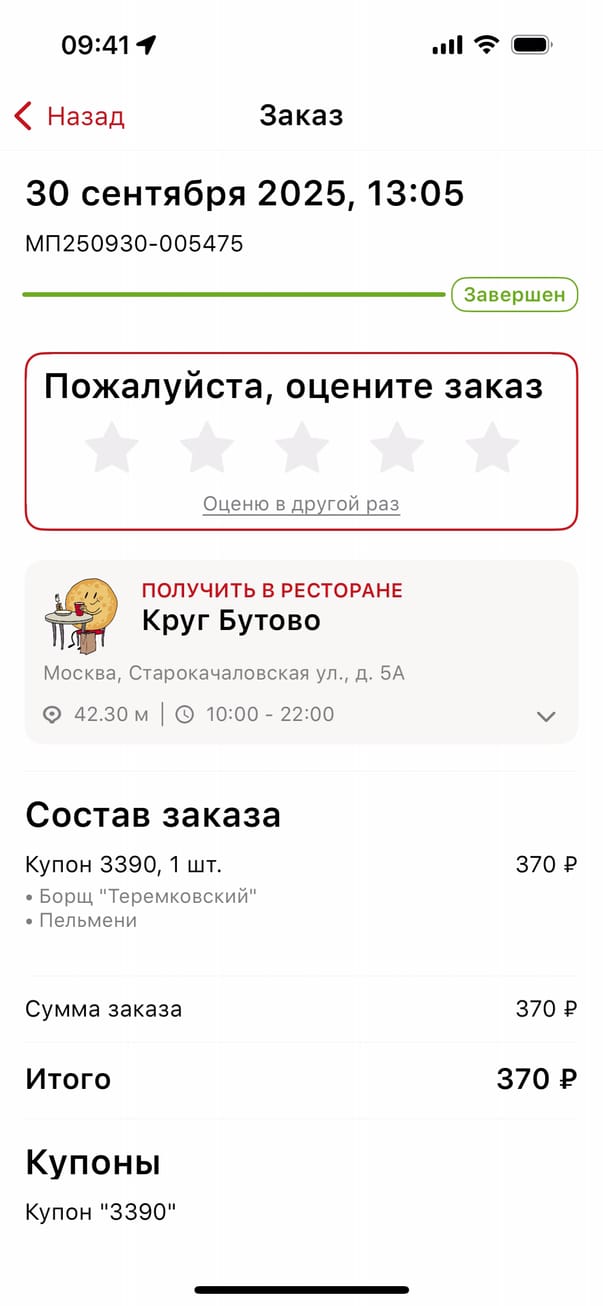Go back using the Назад button
The width and height of the screenshot is (603, 1306).
[70, 116]
